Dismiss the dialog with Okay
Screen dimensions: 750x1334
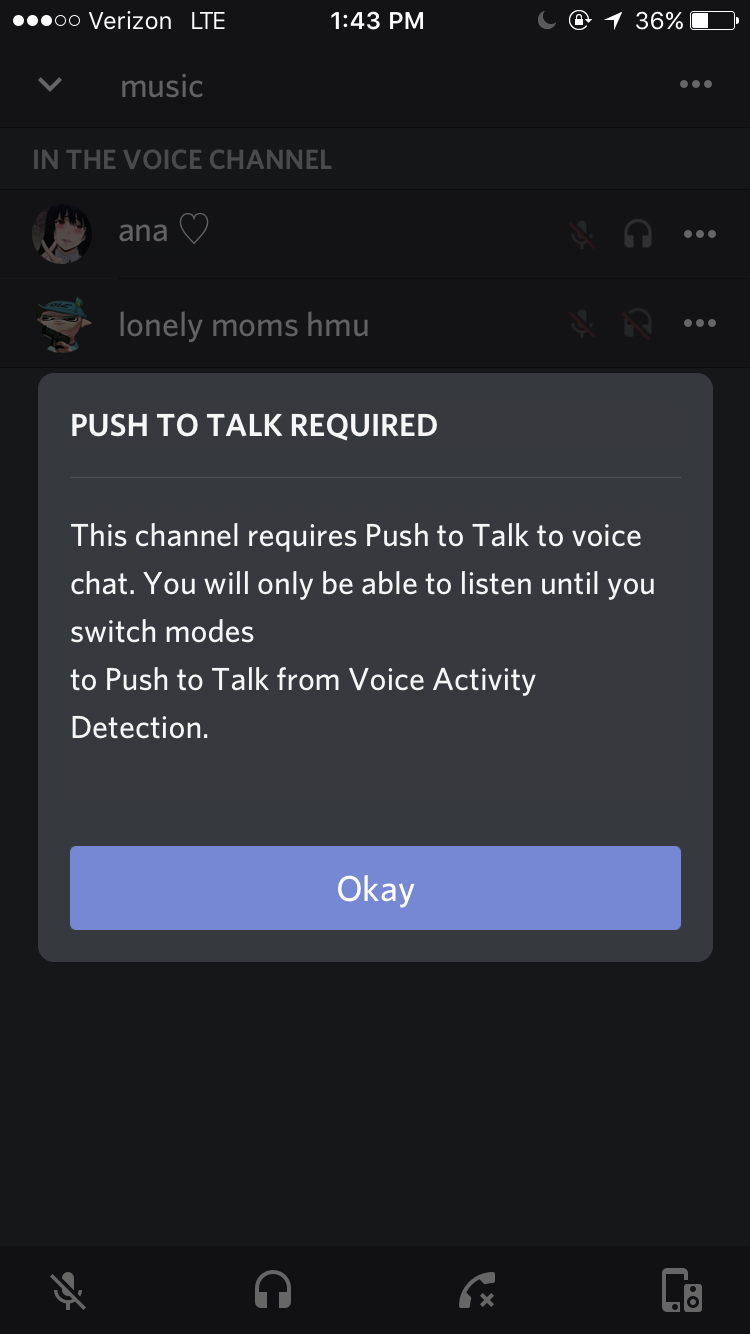pos(375,888)
